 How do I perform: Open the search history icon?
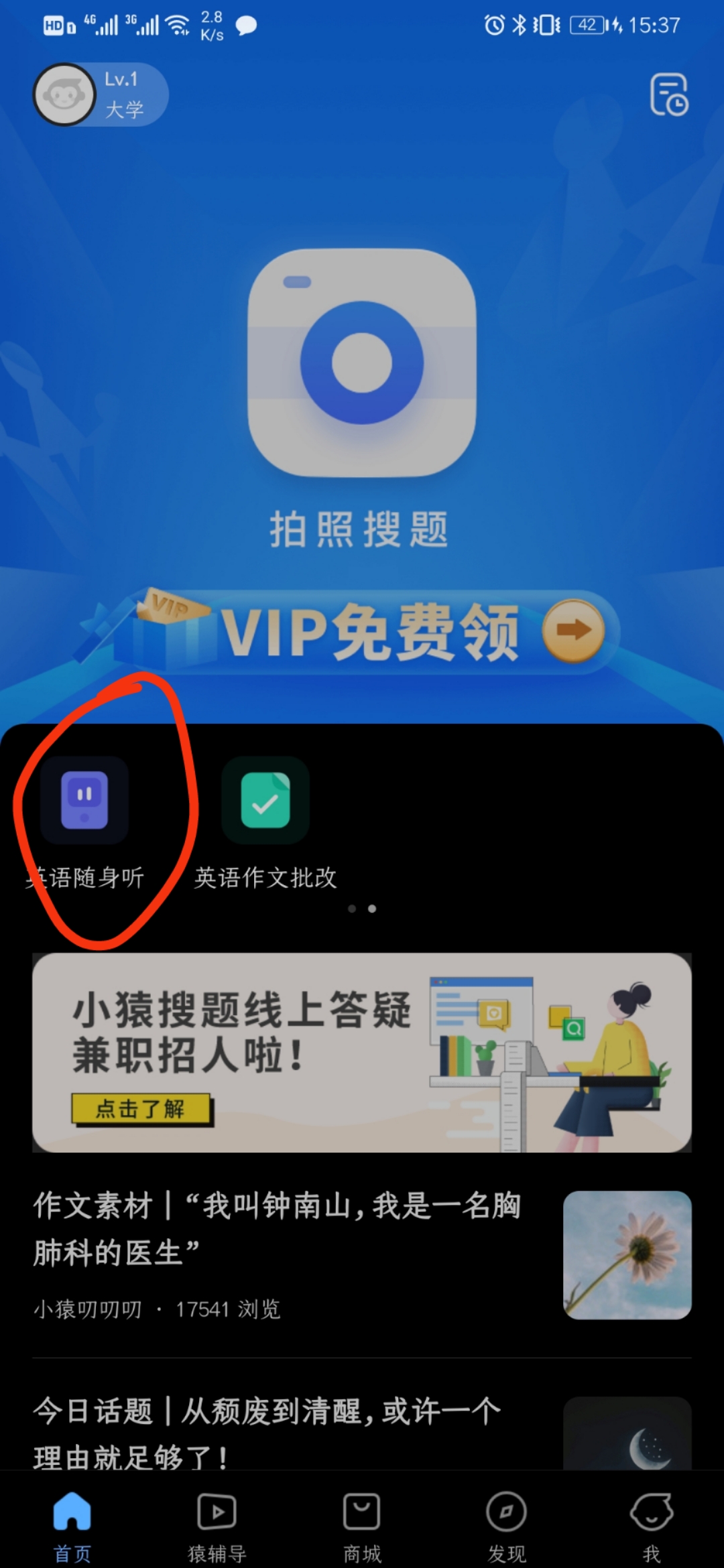[669, 94]
